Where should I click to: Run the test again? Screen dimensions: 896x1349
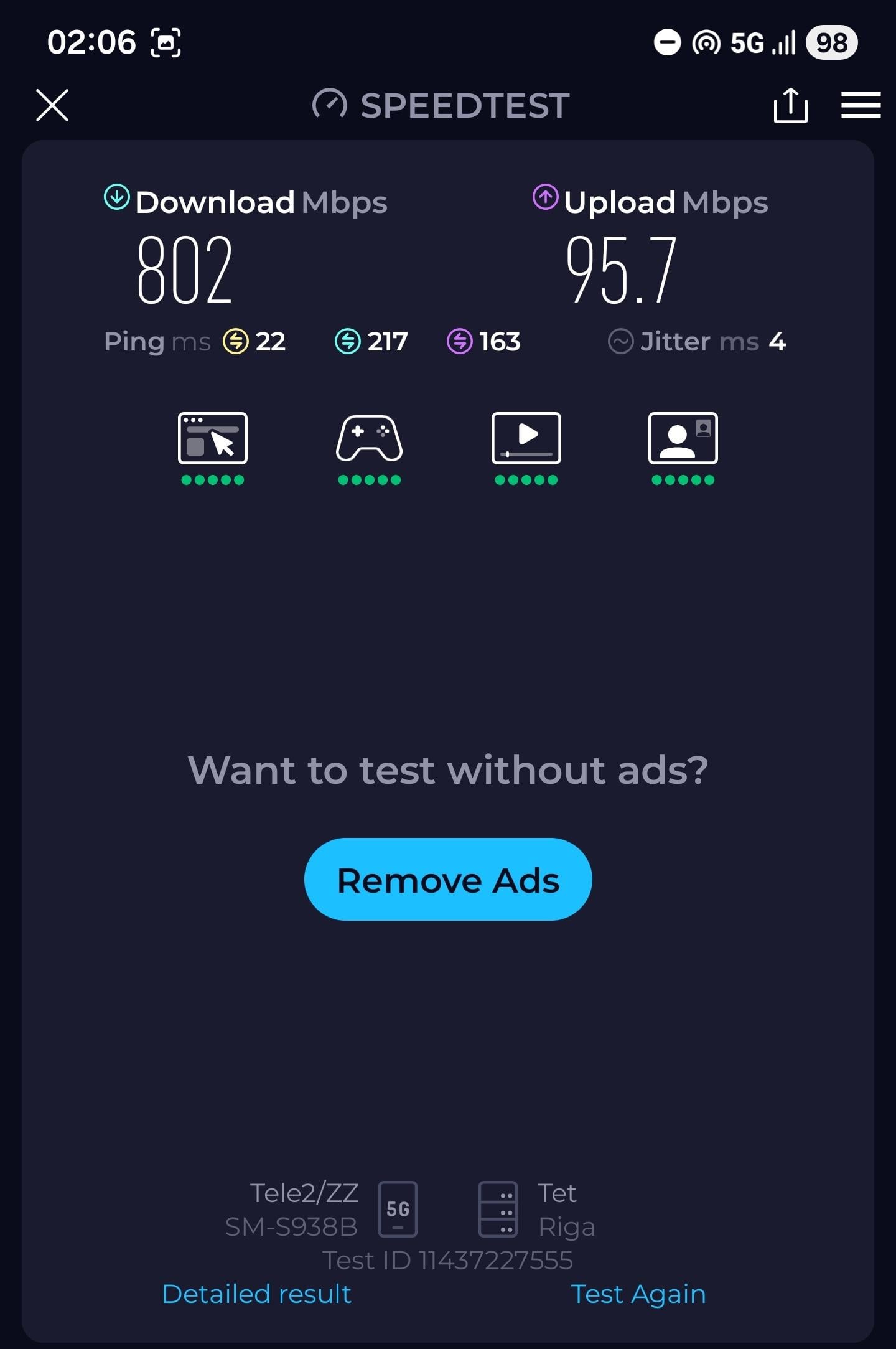(x=638, y=1294)
